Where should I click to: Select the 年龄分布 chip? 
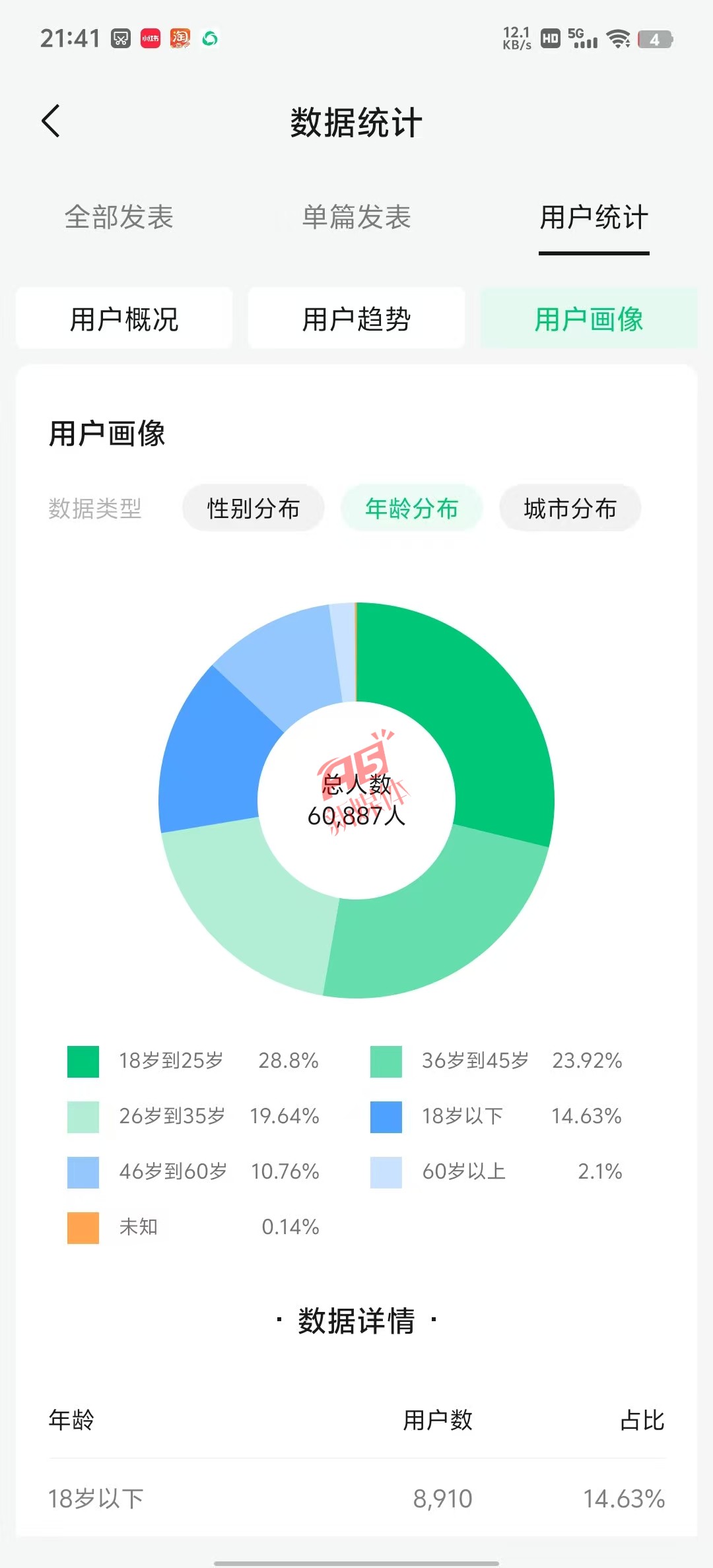coord(411,508)
